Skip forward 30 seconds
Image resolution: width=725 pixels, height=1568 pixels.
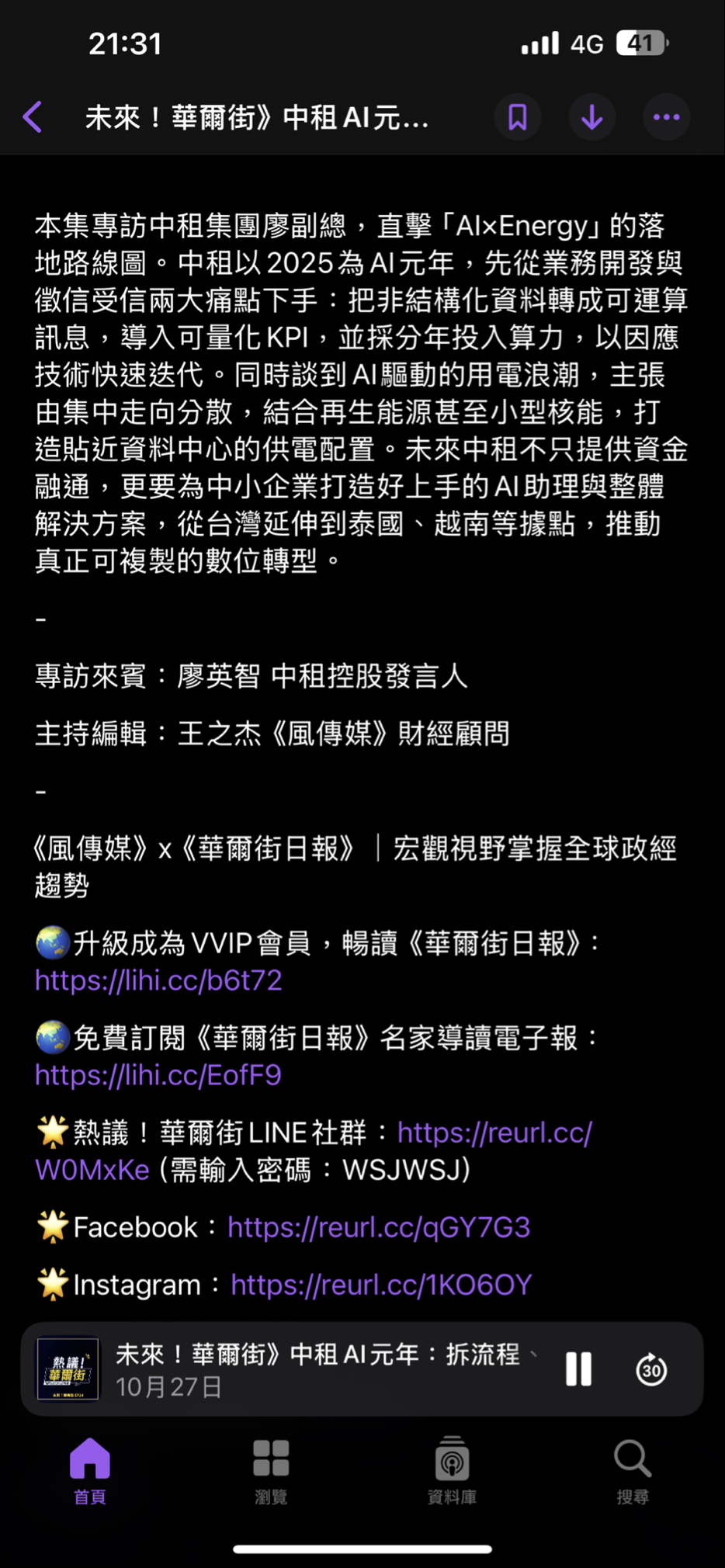[x=651, y=1369]
